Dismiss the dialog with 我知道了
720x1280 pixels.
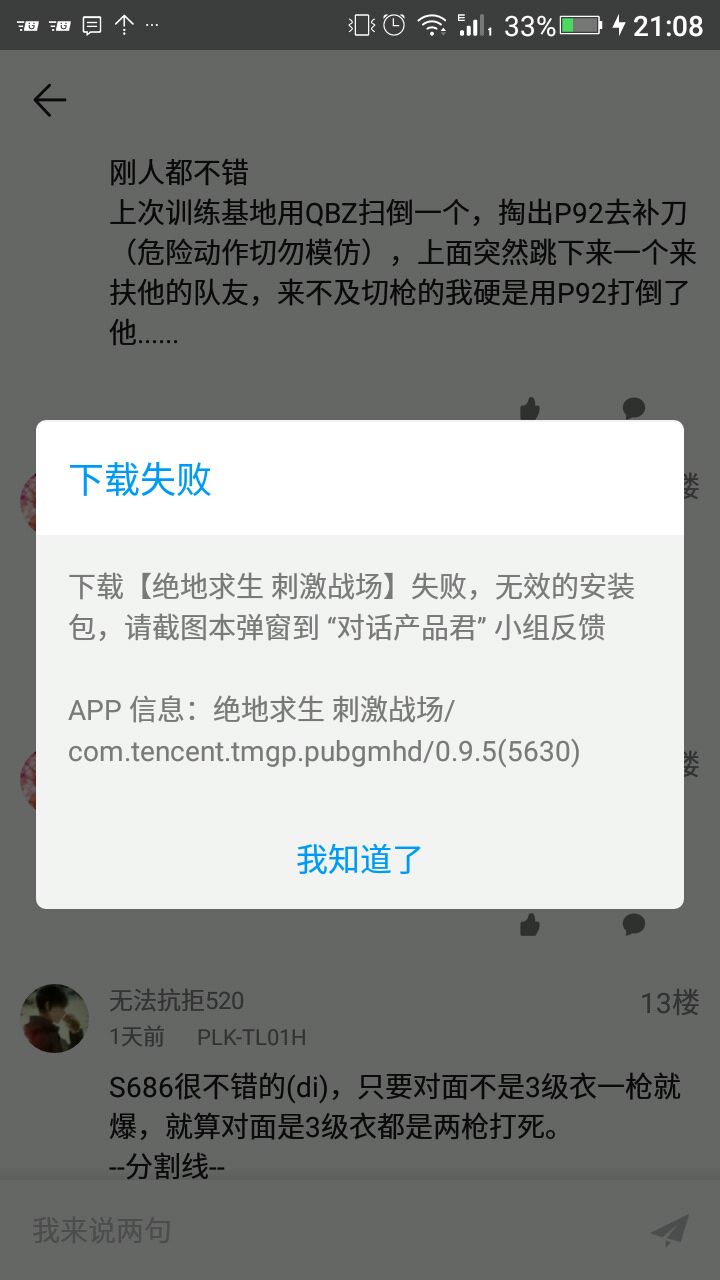pyautogui.click(x=360, y=859)
